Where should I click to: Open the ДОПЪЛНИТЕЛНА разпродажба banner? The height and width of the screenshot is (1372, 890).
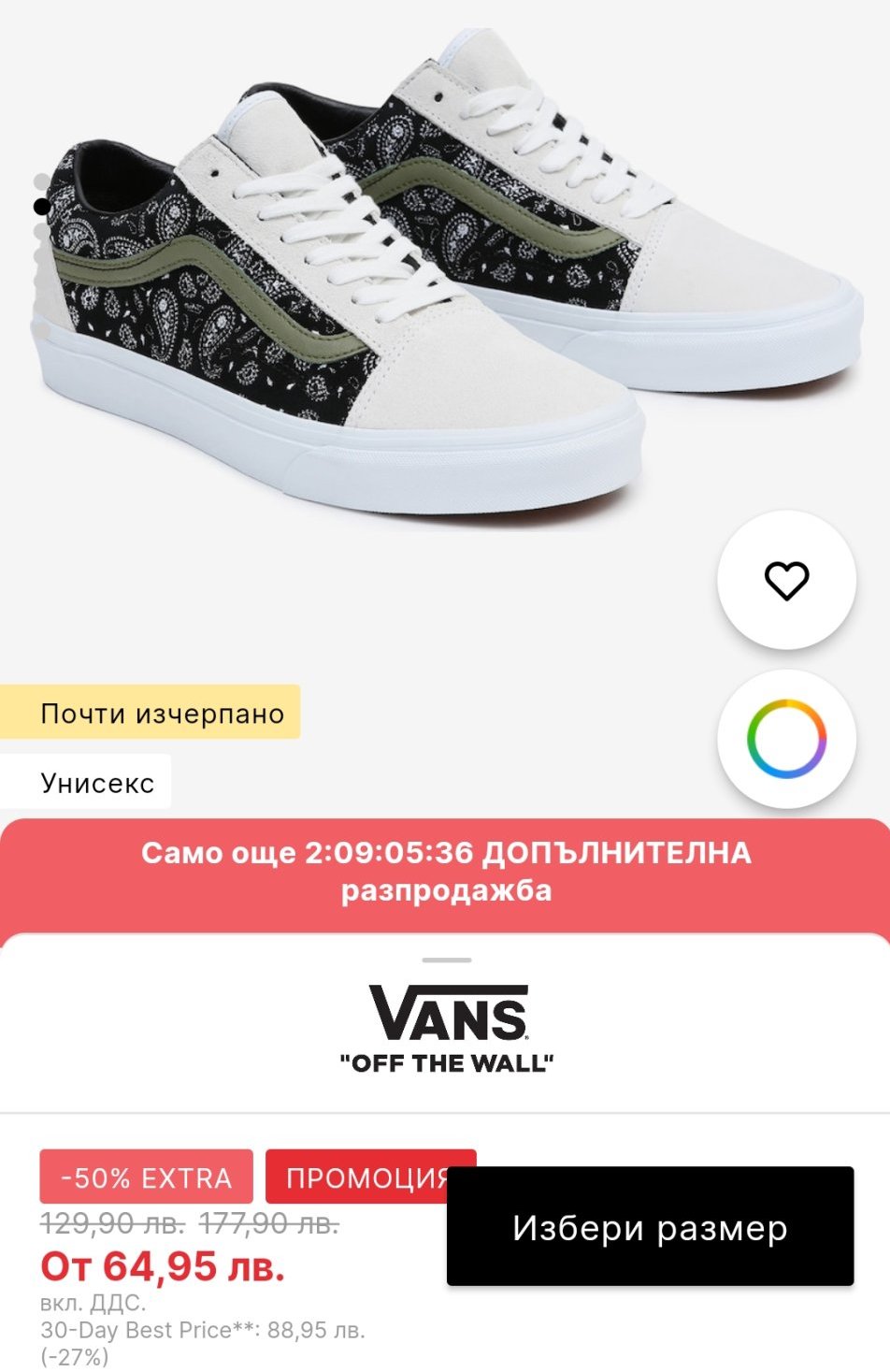coord(445,871)
